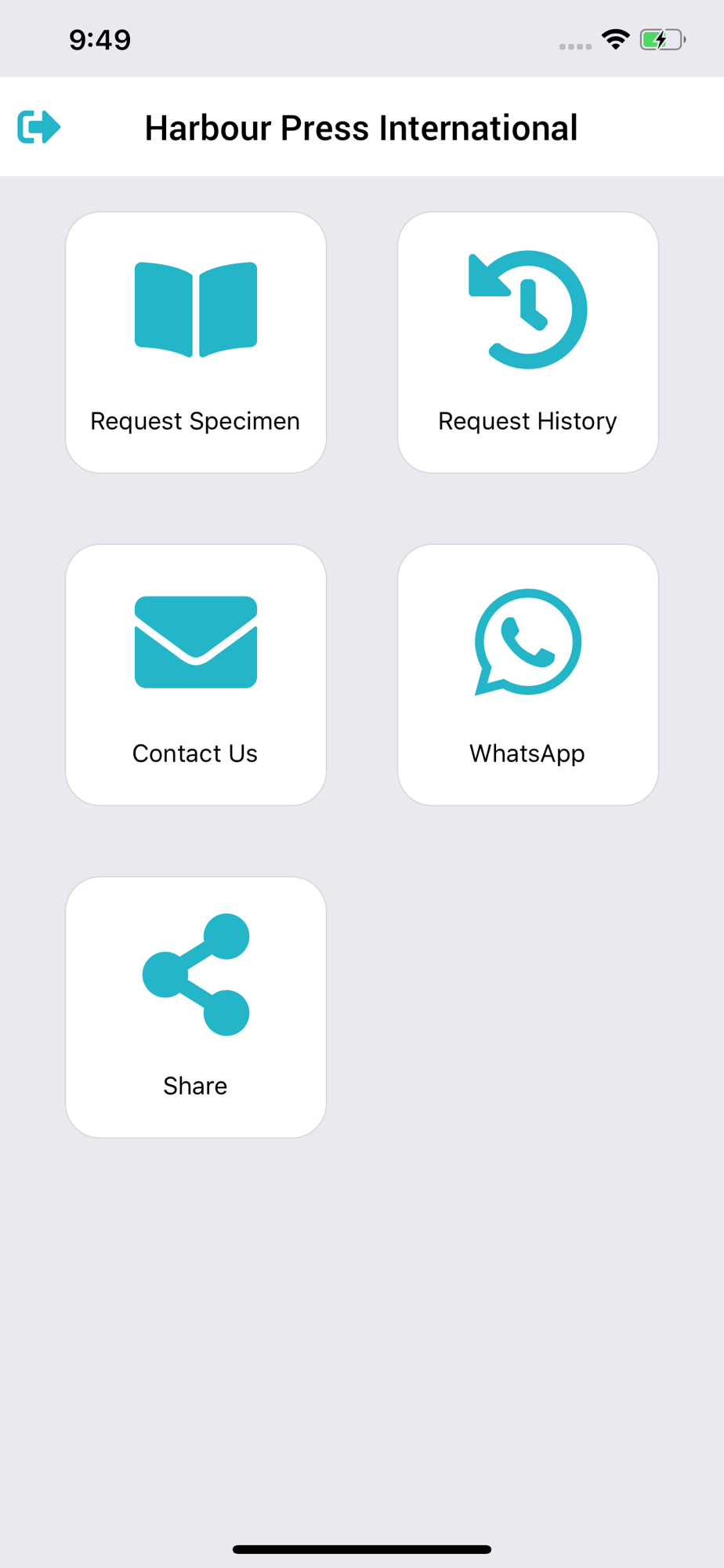Select the Share card
The width and height of the screenshot is (724, 1568).
196,1007
